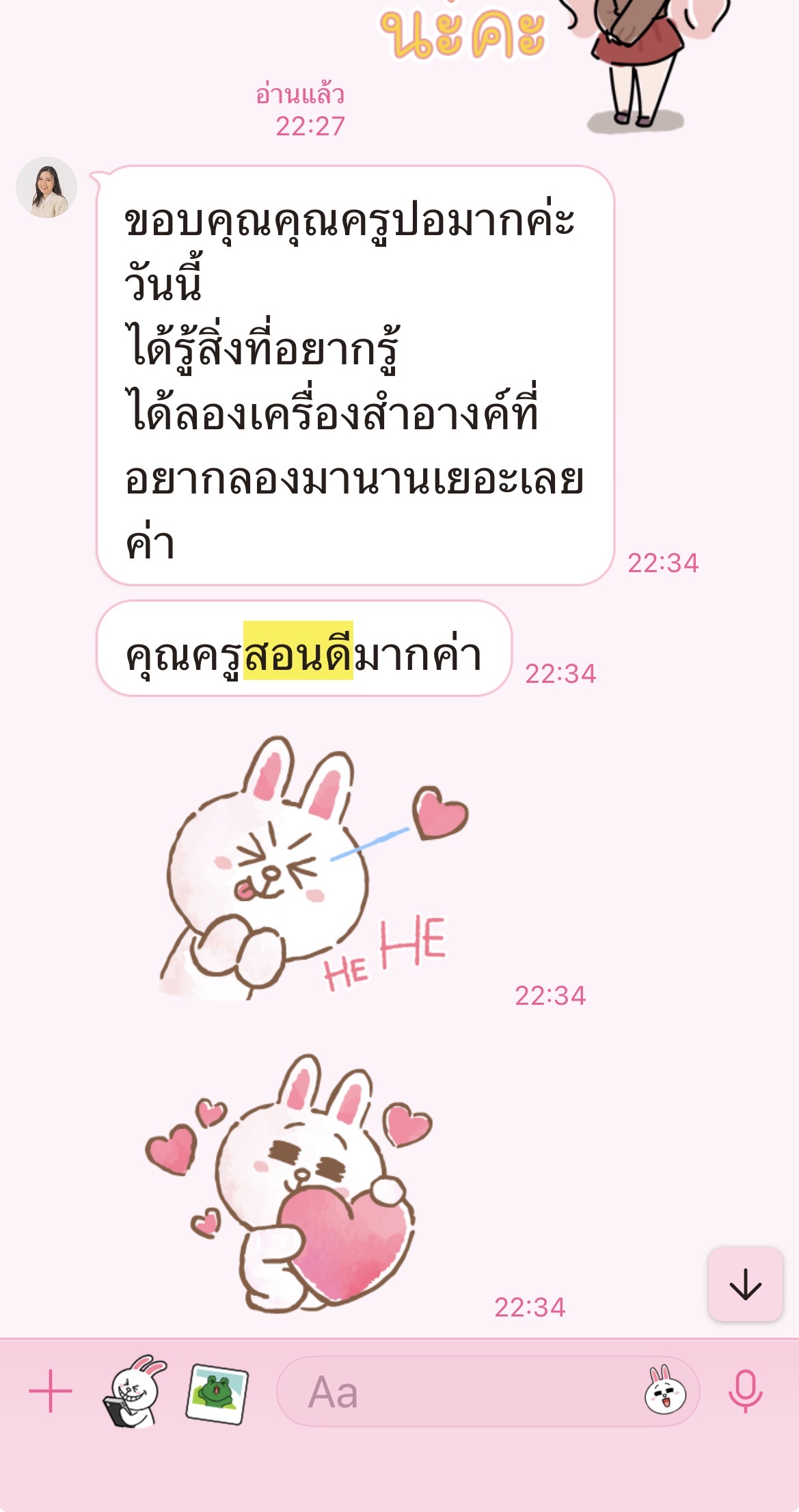Open the photo gallery picker
The image size is (799, 1512).
point(217,1391)
